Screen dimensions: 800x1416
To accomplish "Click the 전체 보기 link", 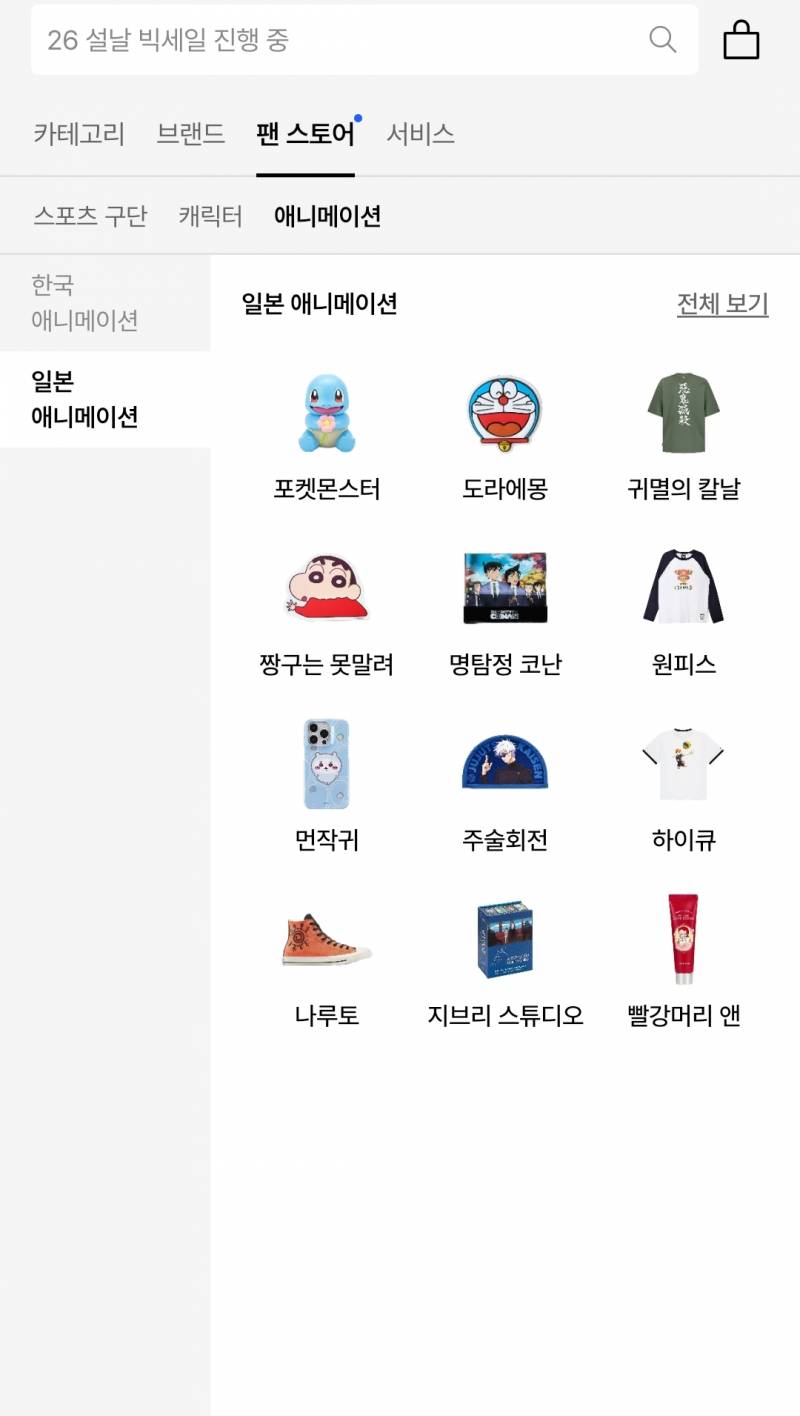I will pyautogui.click(x=722, y=305).
